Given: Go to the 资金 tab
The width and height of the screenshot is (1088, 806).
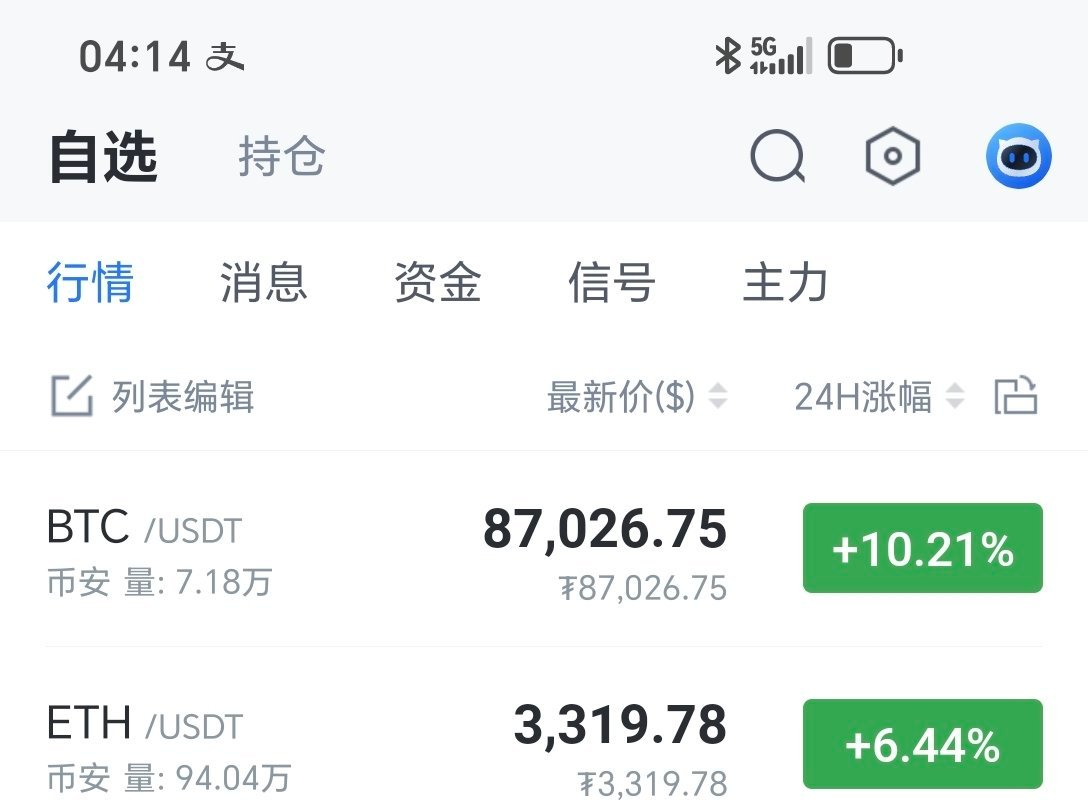Looking at the screenshot, I should point(437,282).
